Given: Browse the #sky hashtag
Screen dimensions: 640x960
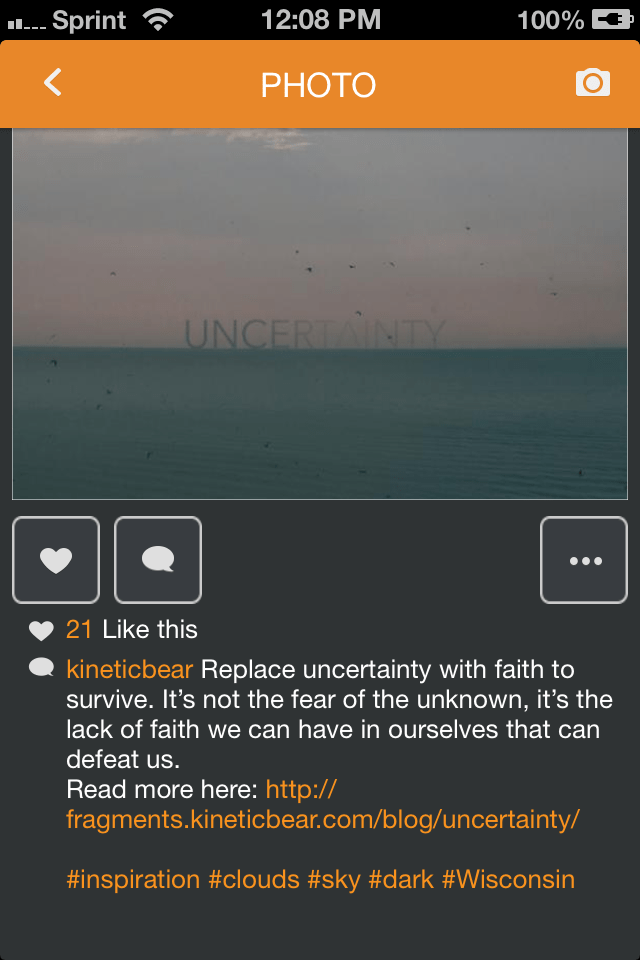Looking at the screenshot, I should click(334, 880).
